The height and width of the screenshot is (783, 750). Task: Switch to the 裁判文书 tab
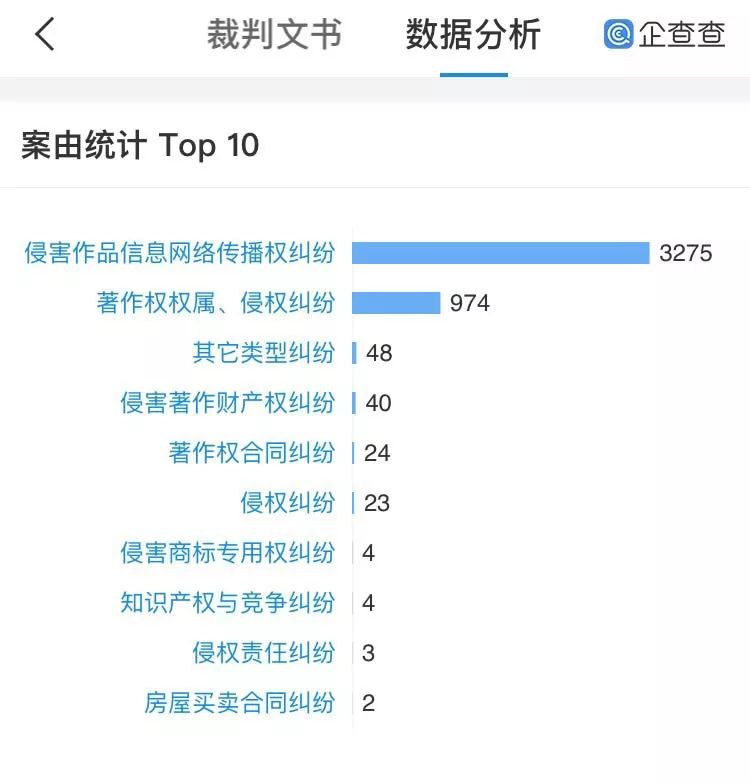[274, 34]
